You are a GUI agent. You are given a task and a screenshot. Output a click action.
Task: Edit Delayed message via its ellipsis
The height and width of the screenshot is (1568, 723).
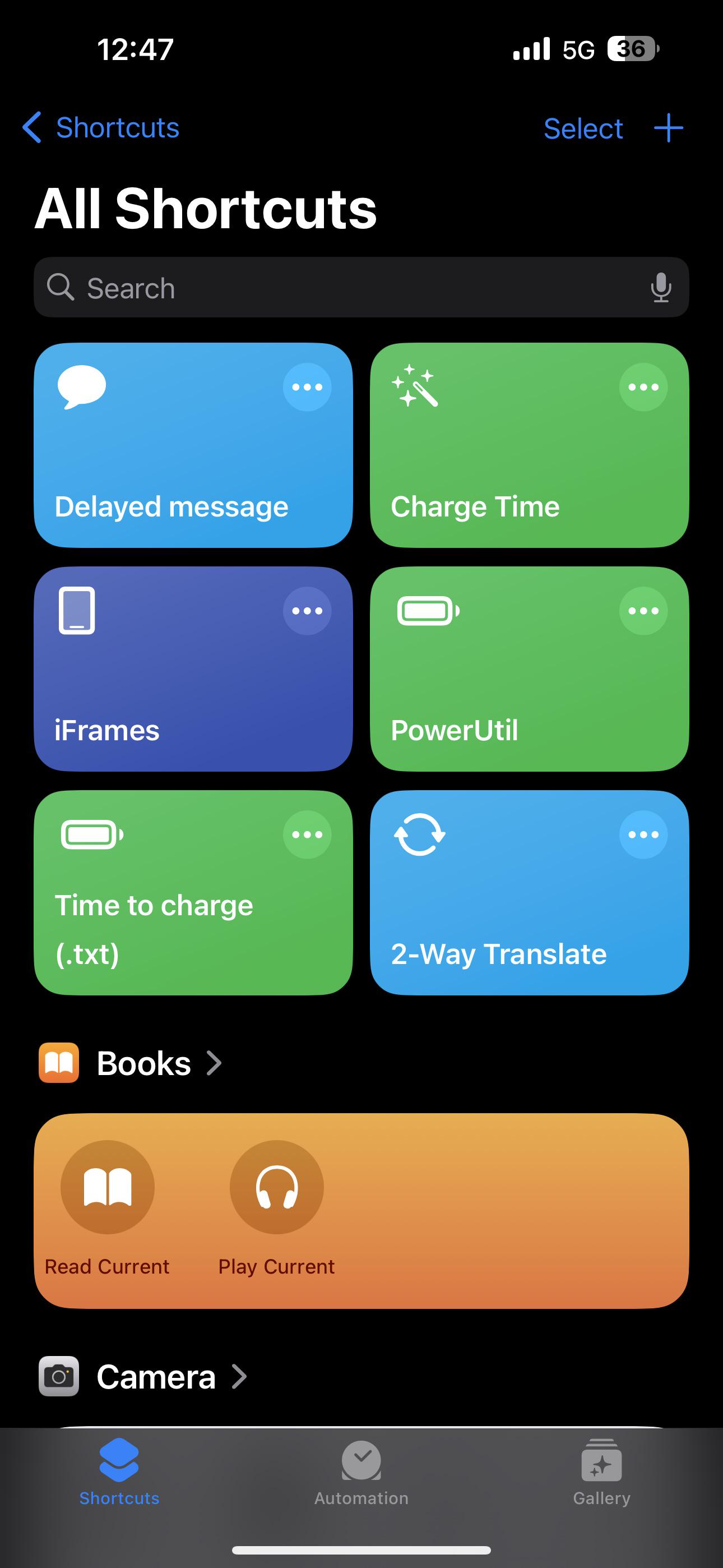pyautogui.click(x=307, y=387)
